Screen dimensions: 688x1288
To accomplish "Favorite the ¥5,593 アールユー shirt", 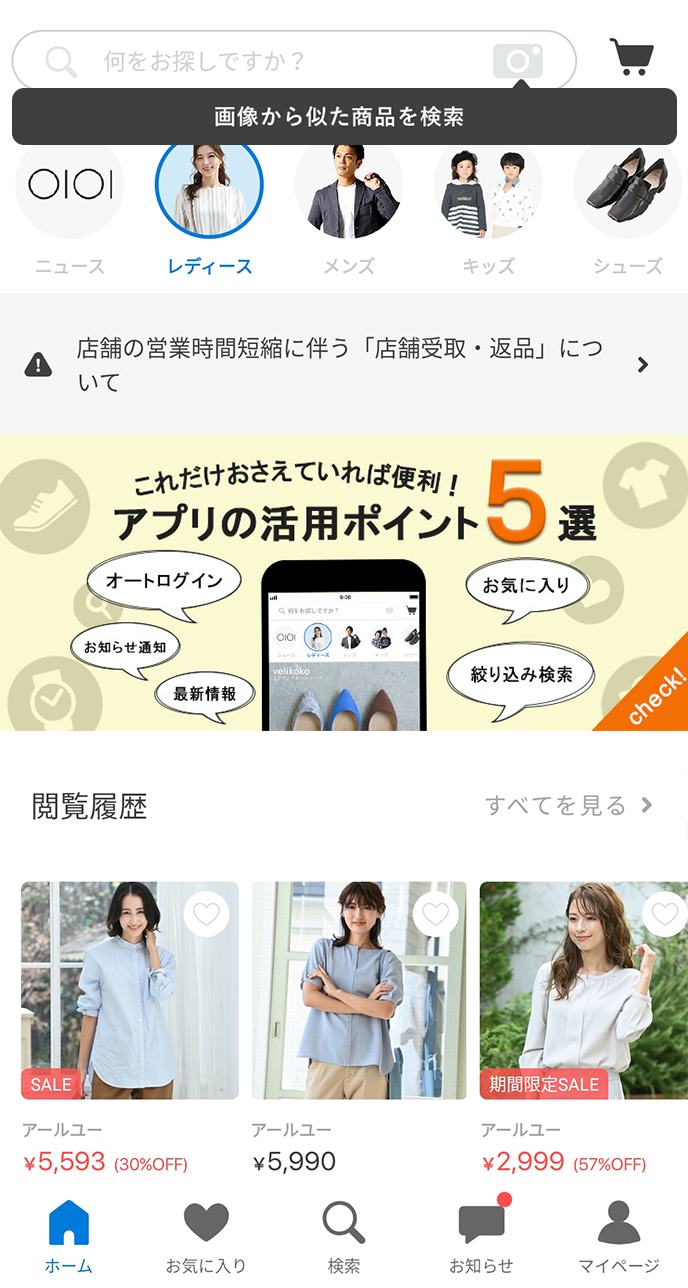I will (207, 914).
